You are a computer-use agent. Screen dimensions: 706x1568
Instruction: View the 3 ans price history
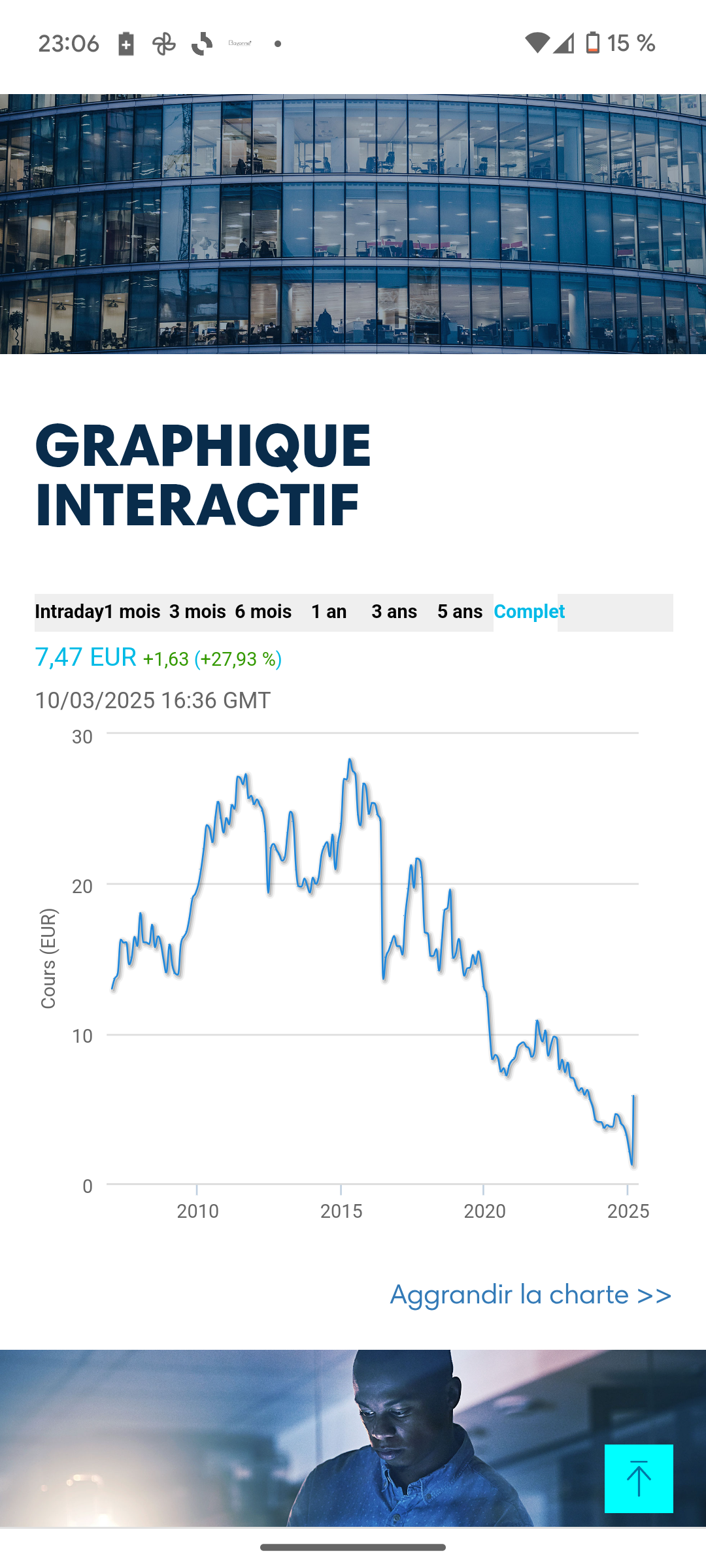pos(394,612)
